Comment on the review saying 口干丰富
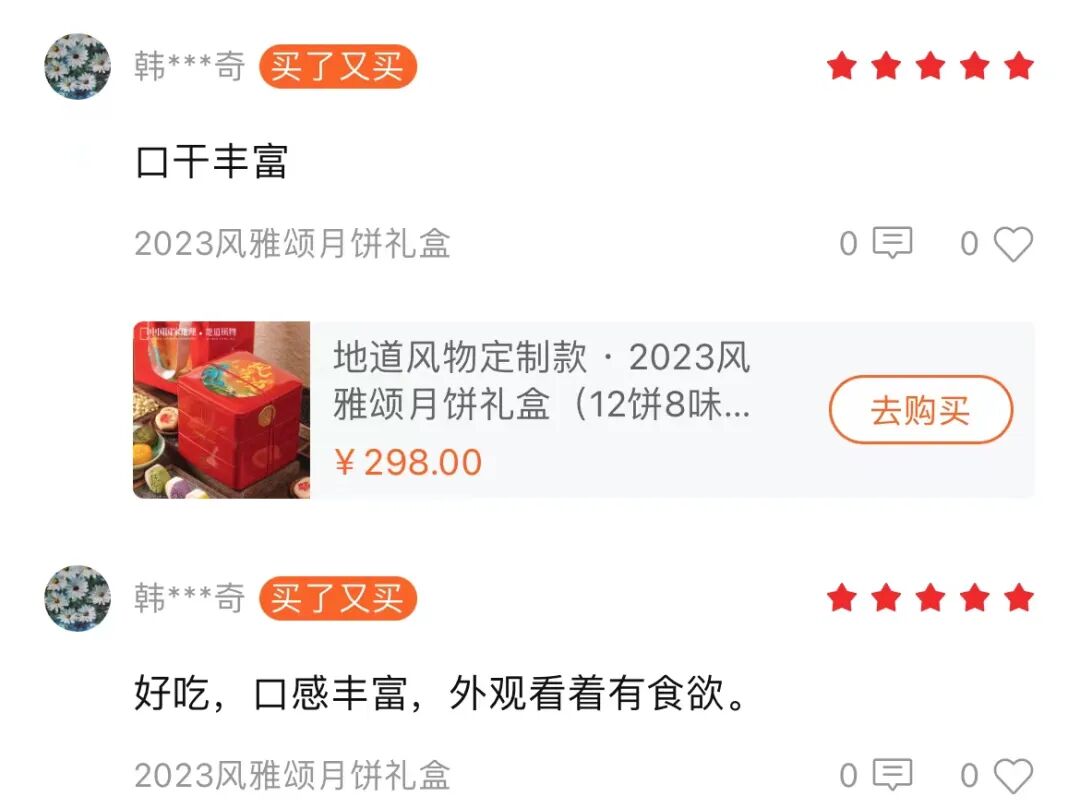1080x809 pixels. 892,244
